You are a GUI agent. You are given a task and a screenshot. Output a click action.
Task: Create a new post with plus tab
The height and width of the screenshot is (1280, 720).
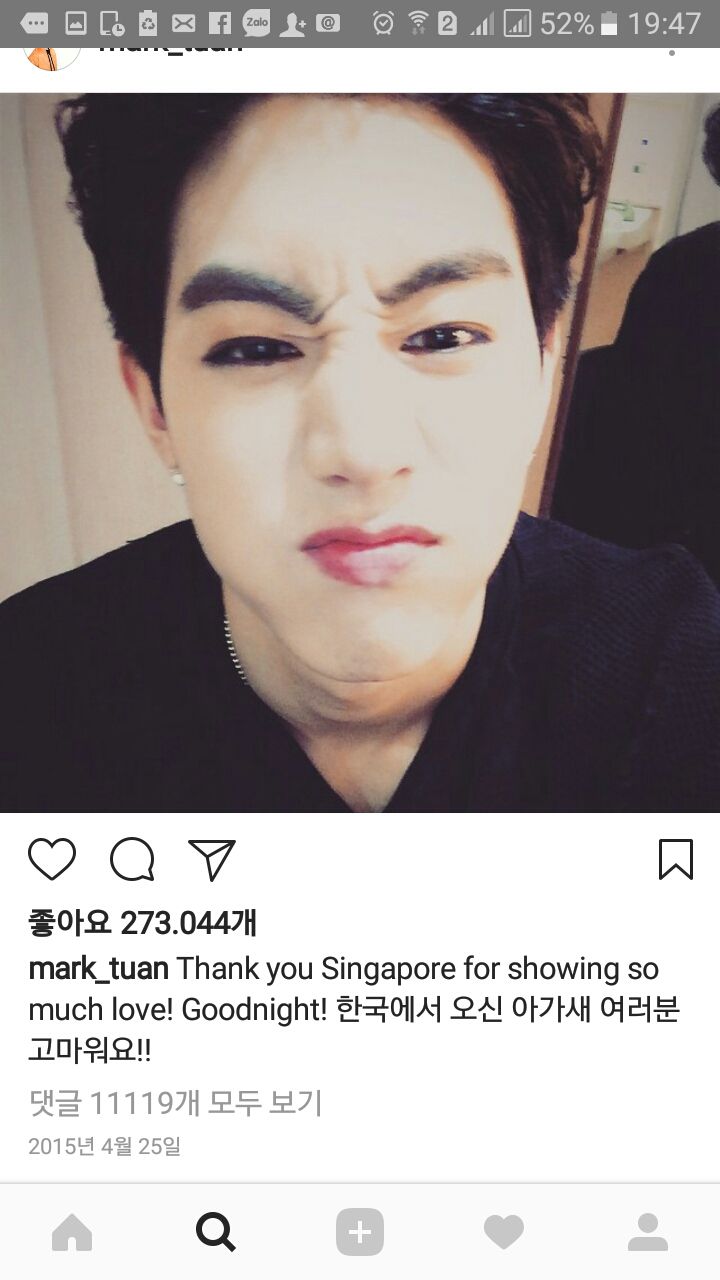coord(360,1232)
